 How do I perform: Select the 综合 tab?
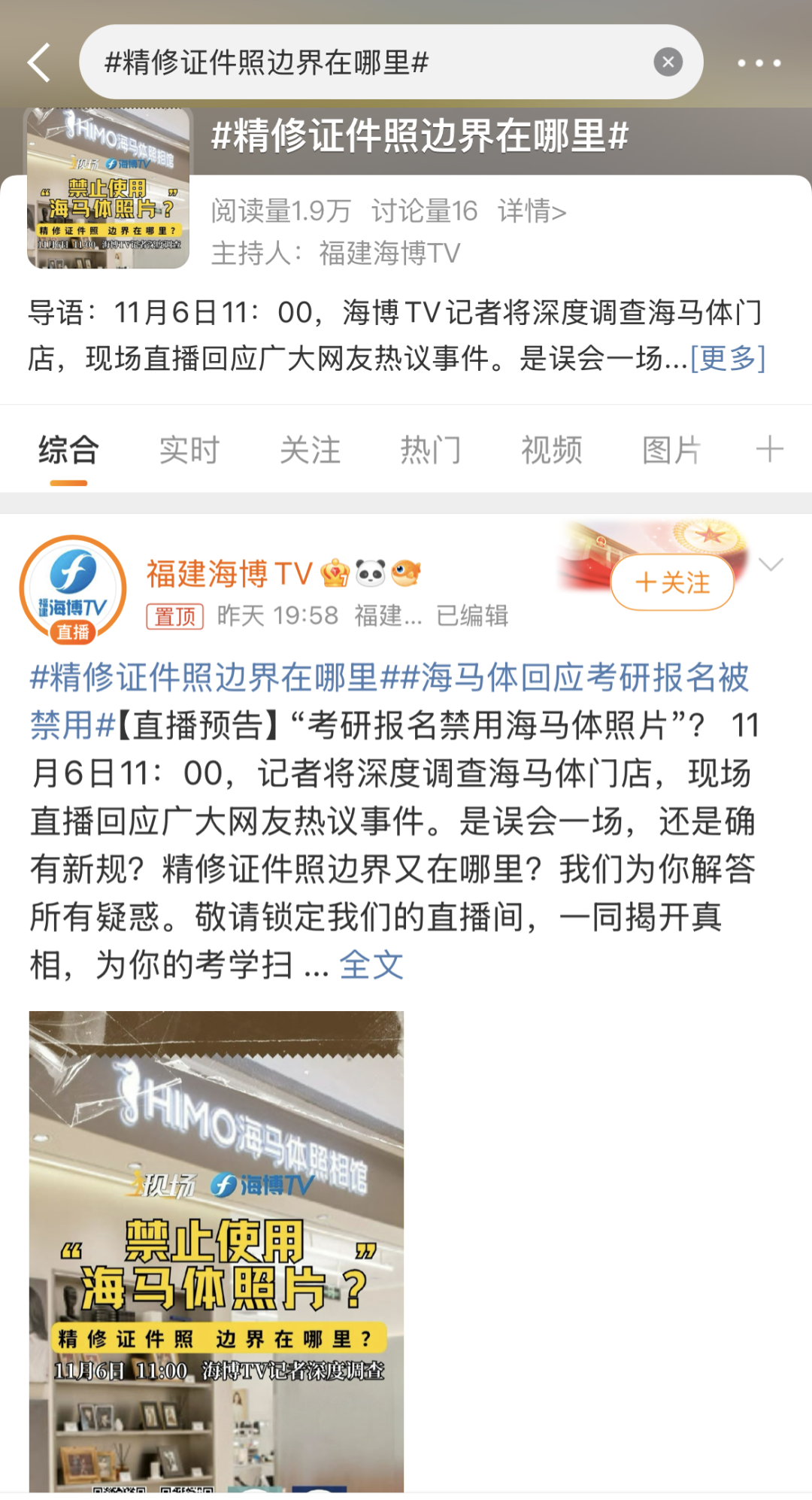68,451
